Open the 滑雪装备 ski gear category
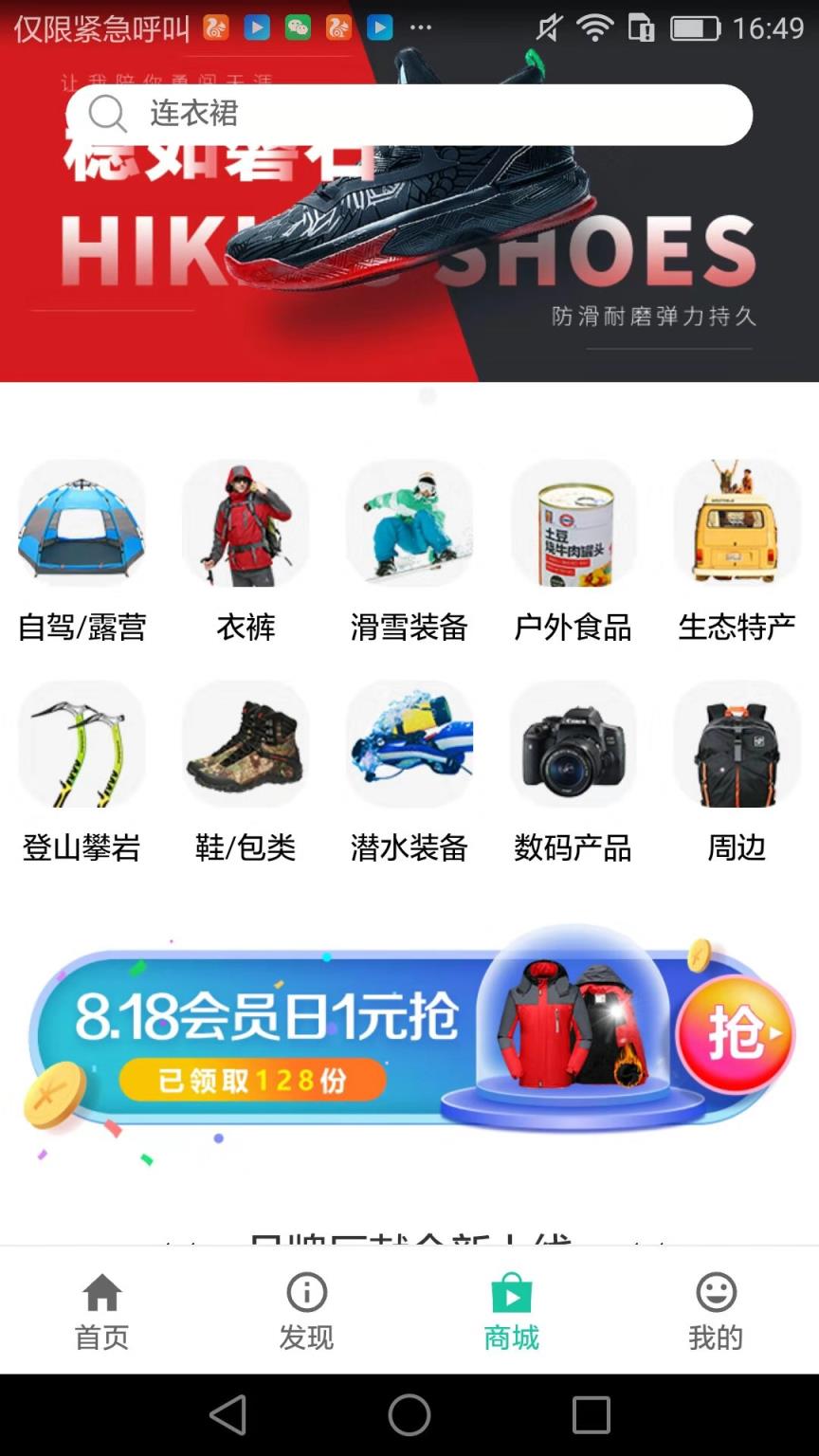 409,550
